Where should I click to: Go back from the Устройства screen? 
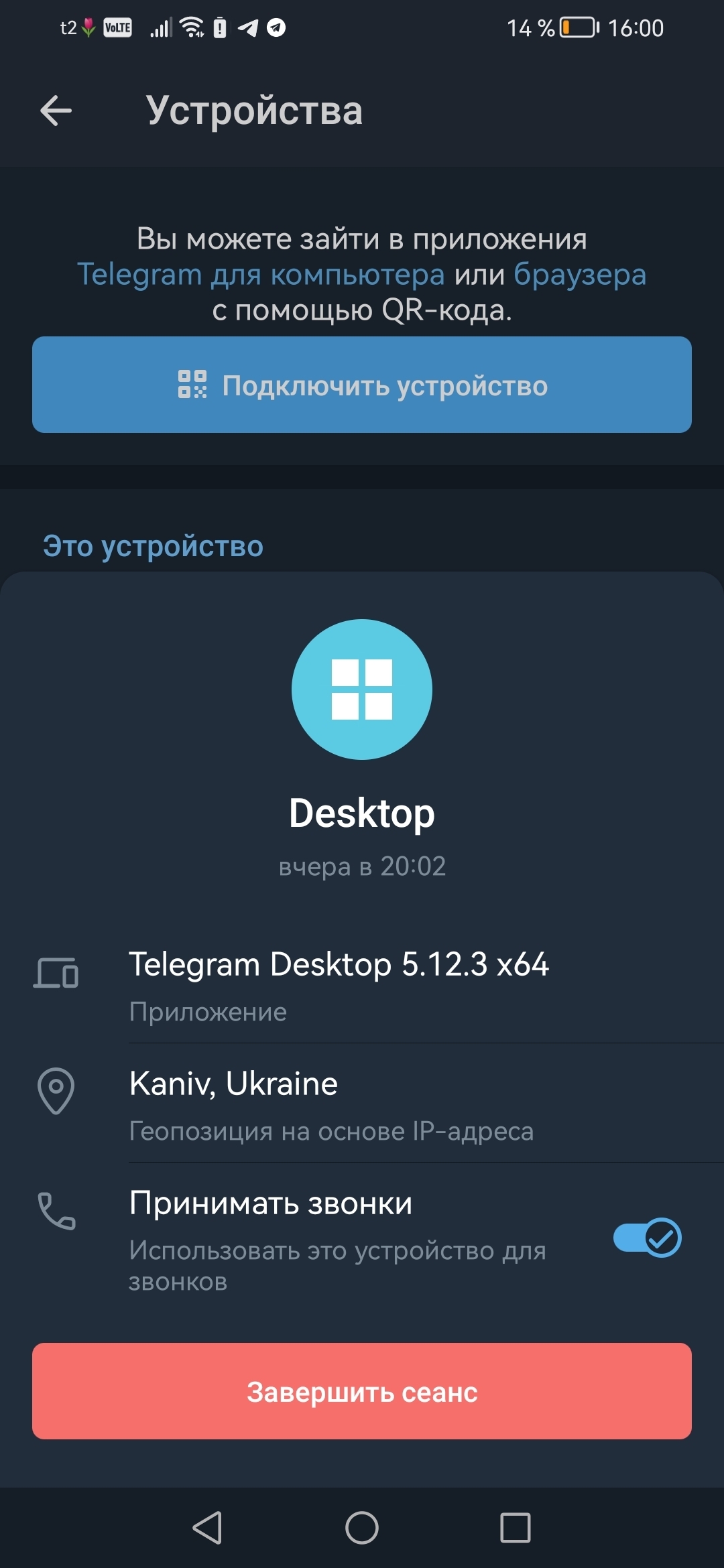[56, 111]
